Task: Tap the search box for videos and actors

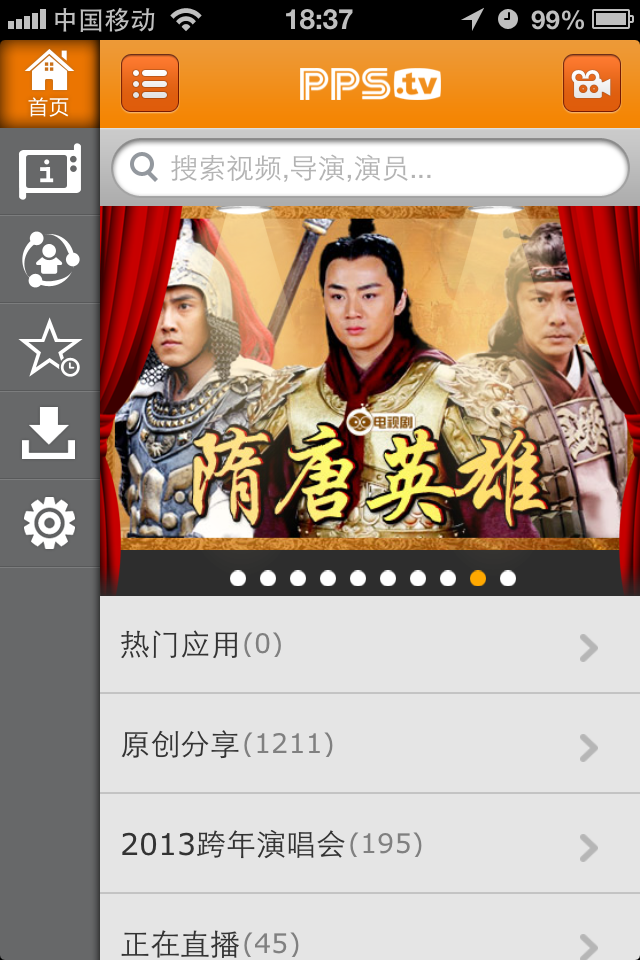Action: click(370, 167)
